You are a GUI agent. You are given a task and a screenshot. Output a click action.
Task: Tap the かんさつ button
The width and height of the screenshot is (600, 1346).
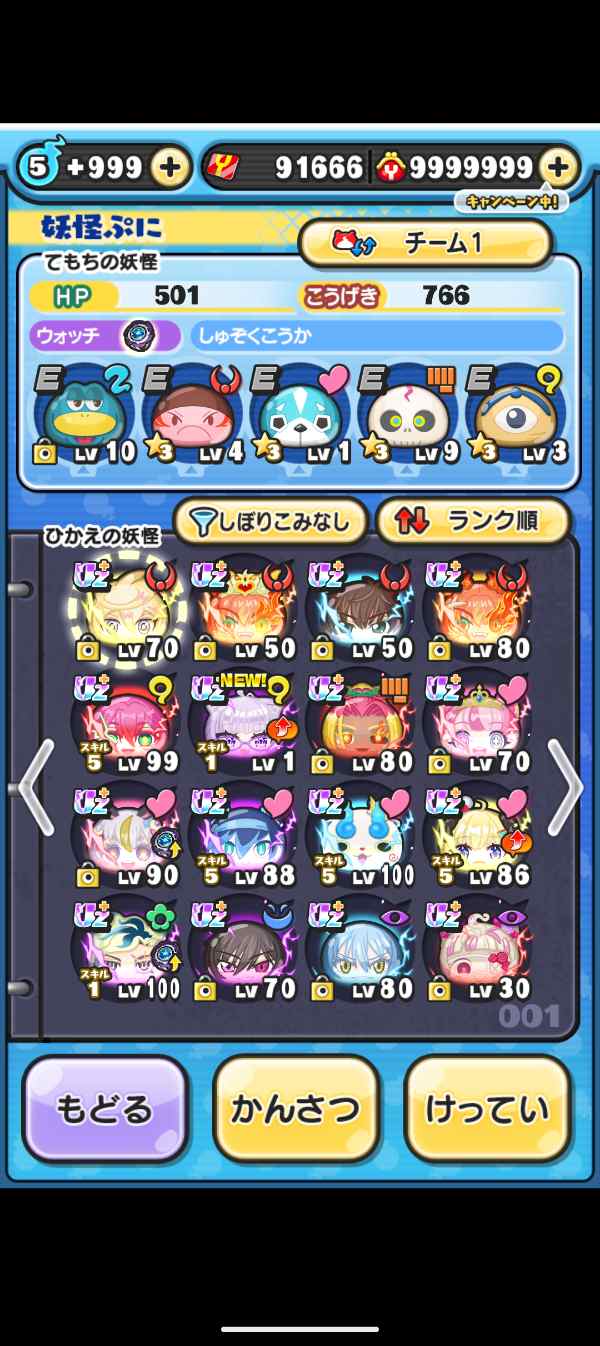pos(296,1109)
